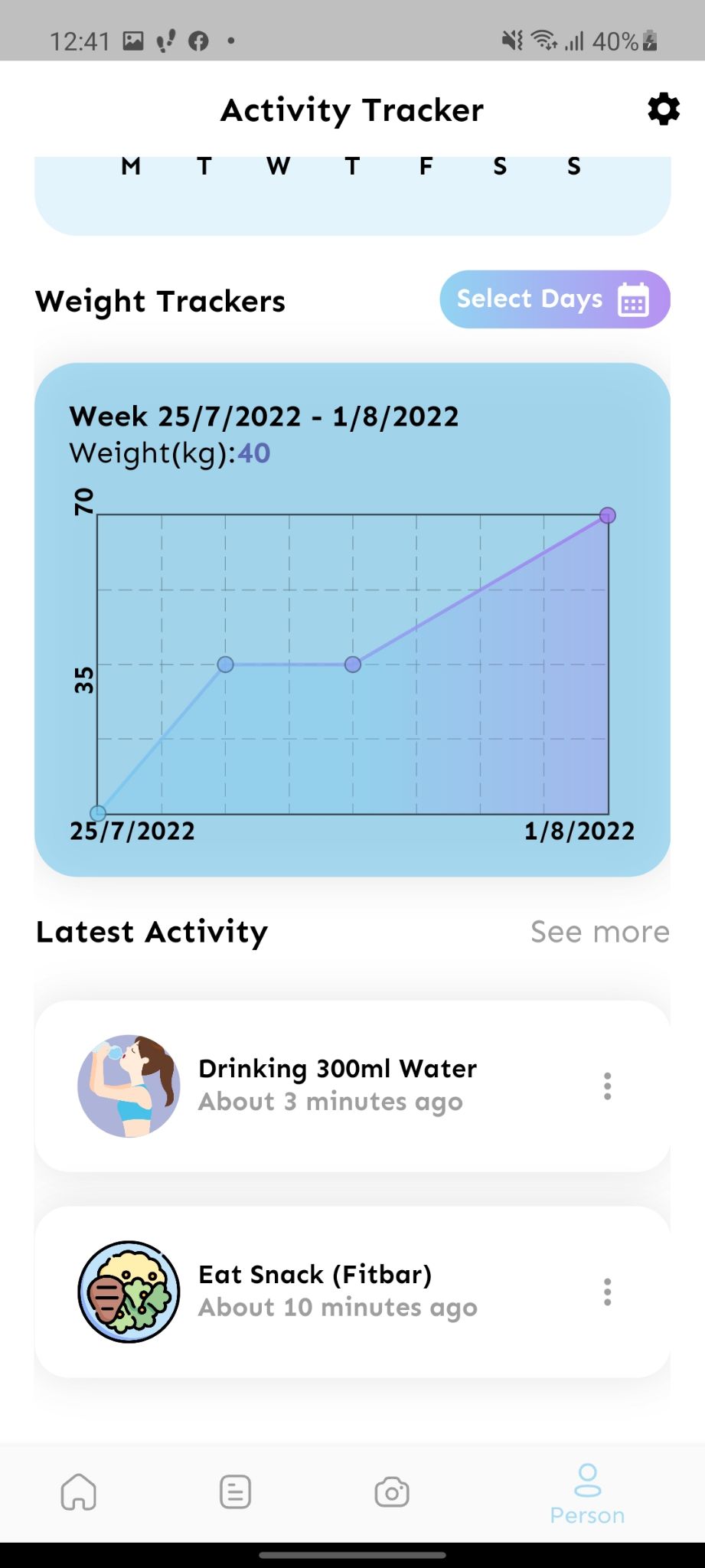Image resolution: width=705 pixels, height=1568 pixels.
Task: Open options for Drinking 300ml Water
Action: [x=607, y=1086]
